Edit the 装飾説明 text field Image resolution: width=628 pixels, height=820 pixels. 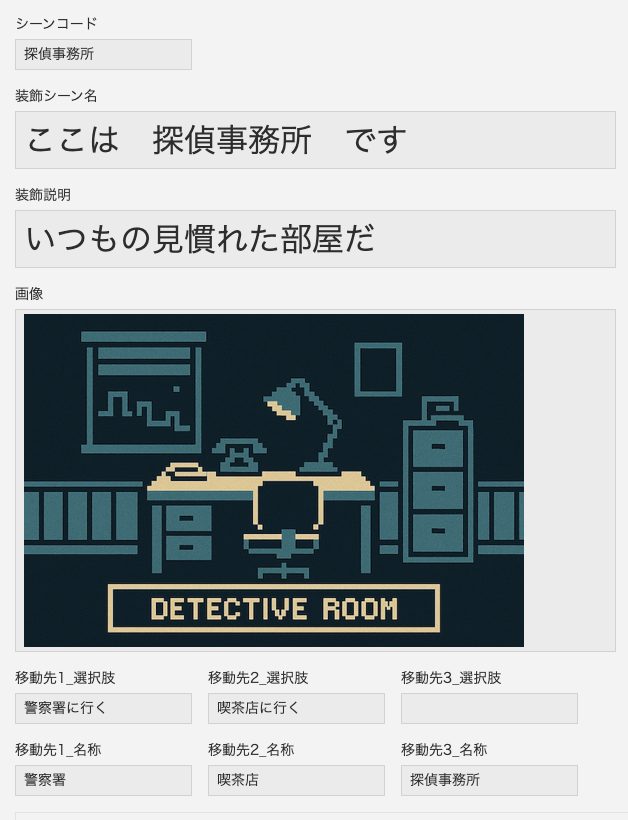click(x=315, y=239)
